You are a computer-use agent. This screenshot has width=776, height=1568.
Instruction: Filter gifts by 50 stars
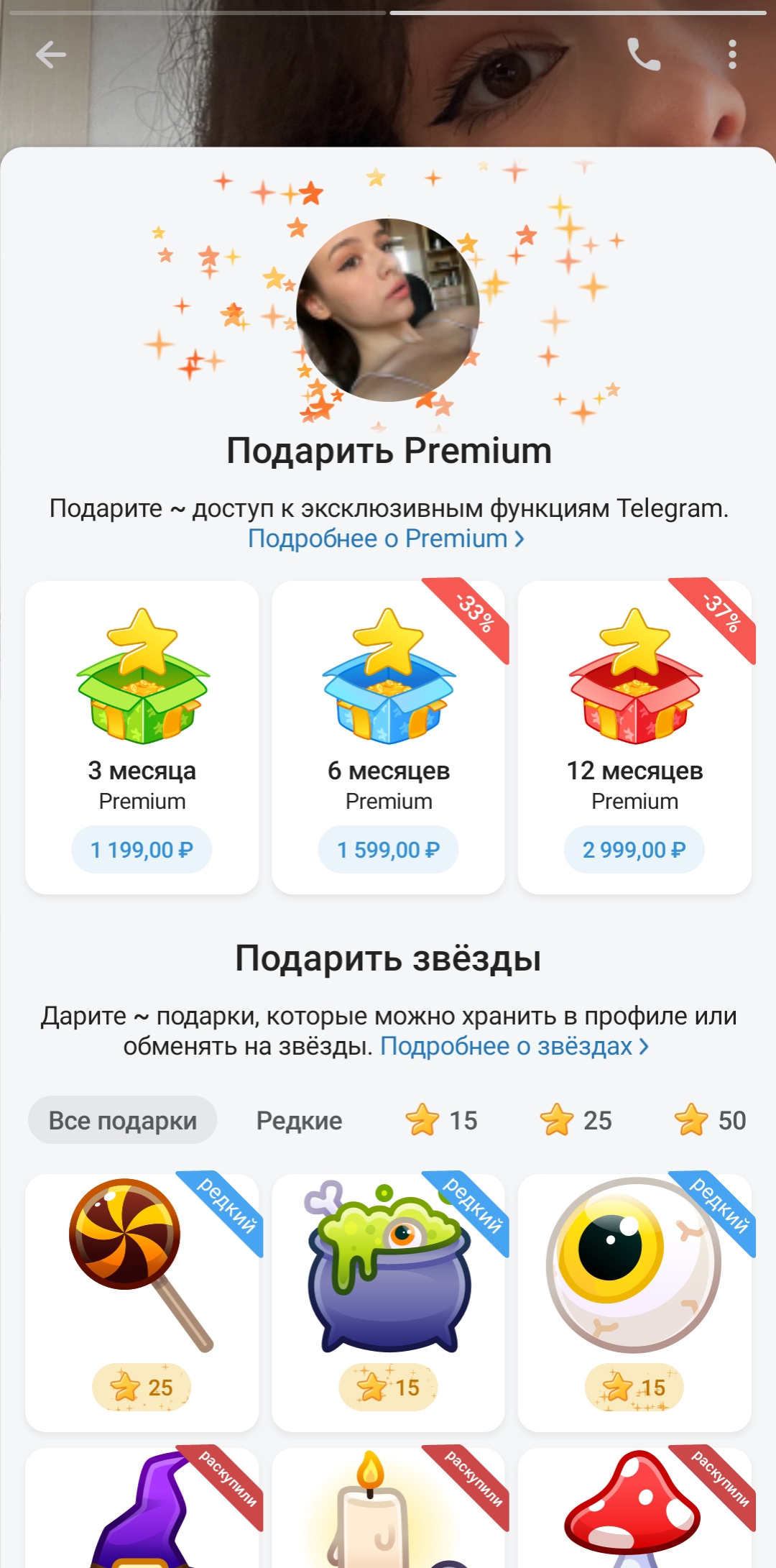(x=711, y=1120)
